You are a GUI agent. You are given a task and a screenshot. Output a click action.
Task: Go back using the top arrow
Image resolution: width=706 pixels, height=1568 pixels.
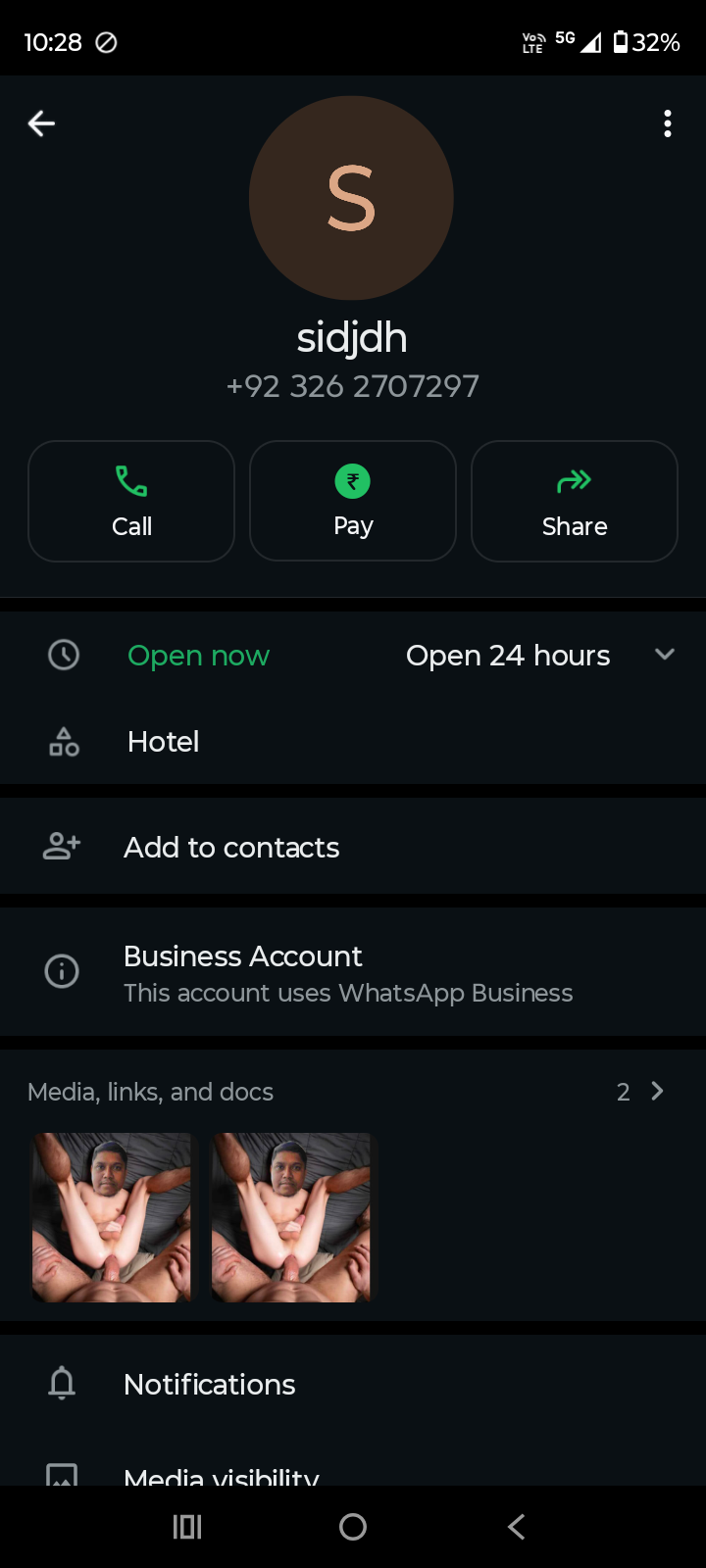pos(41,123)
